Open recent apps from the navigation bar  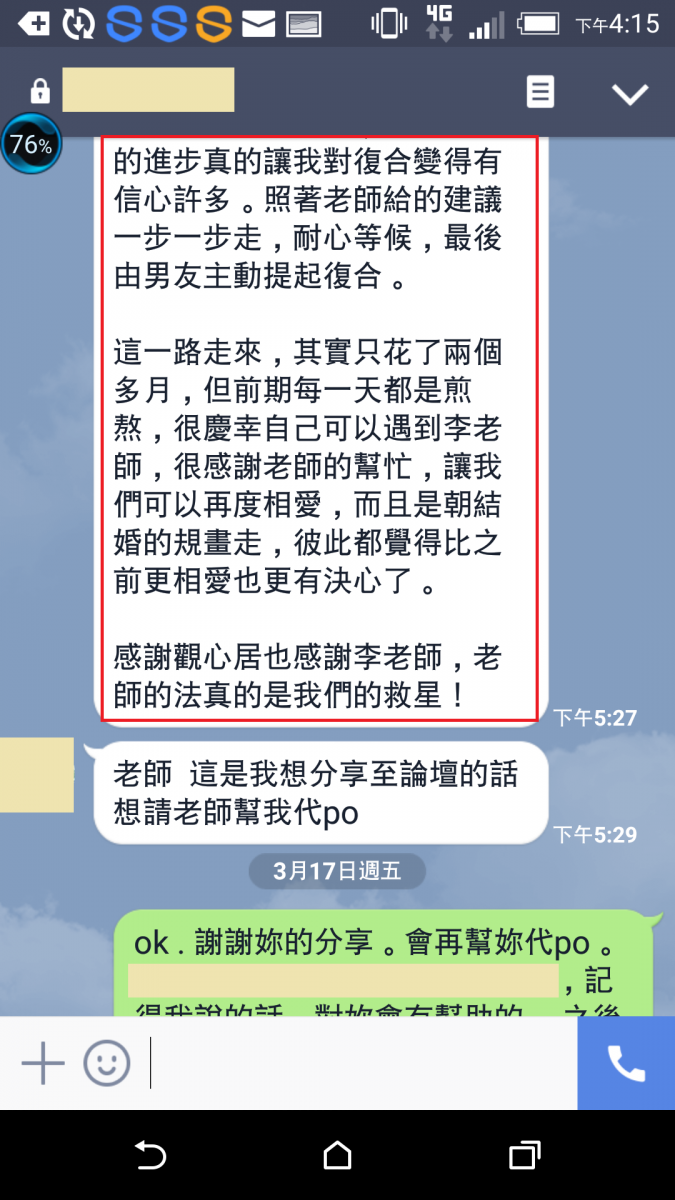[524, 1156]
